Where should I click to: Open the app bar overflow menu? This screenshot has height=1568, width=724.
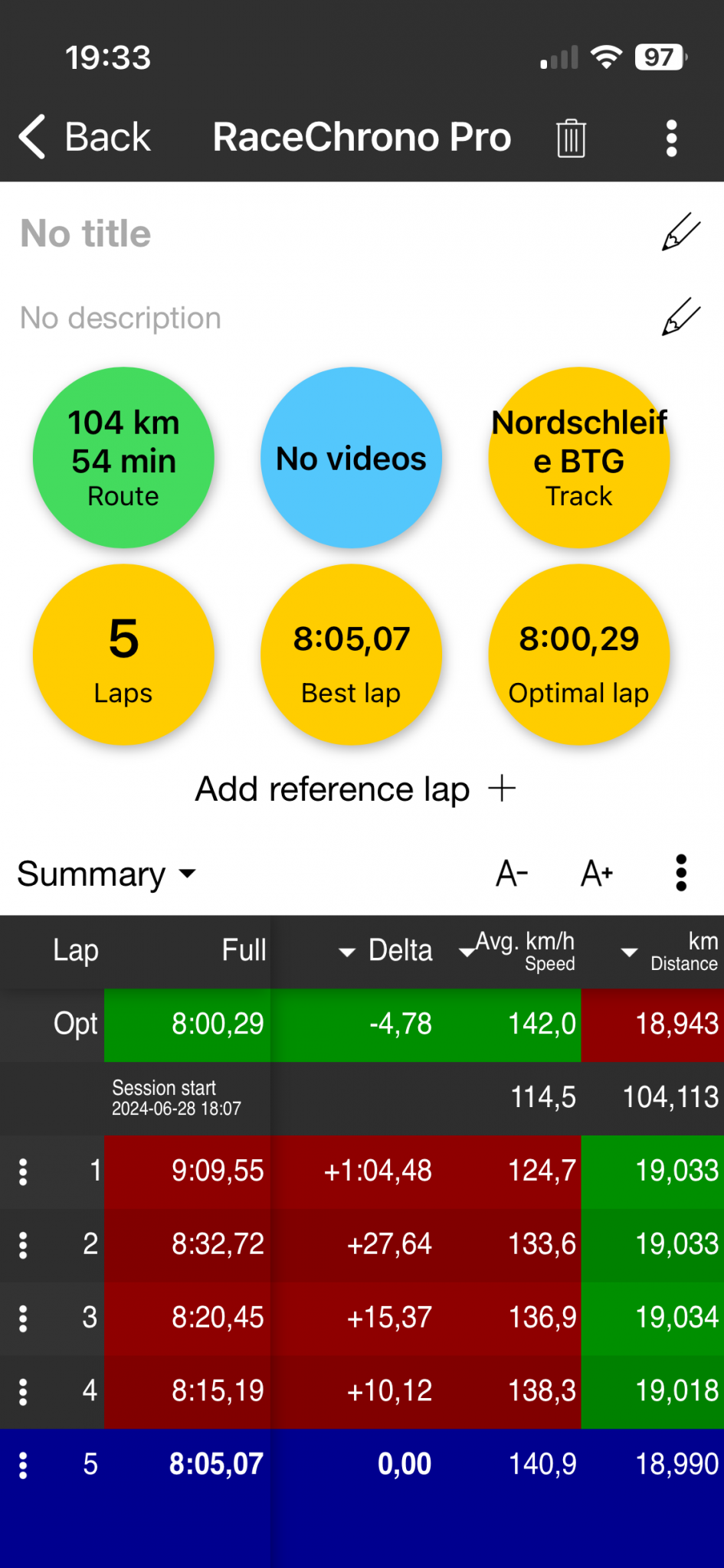pos(672,139)
